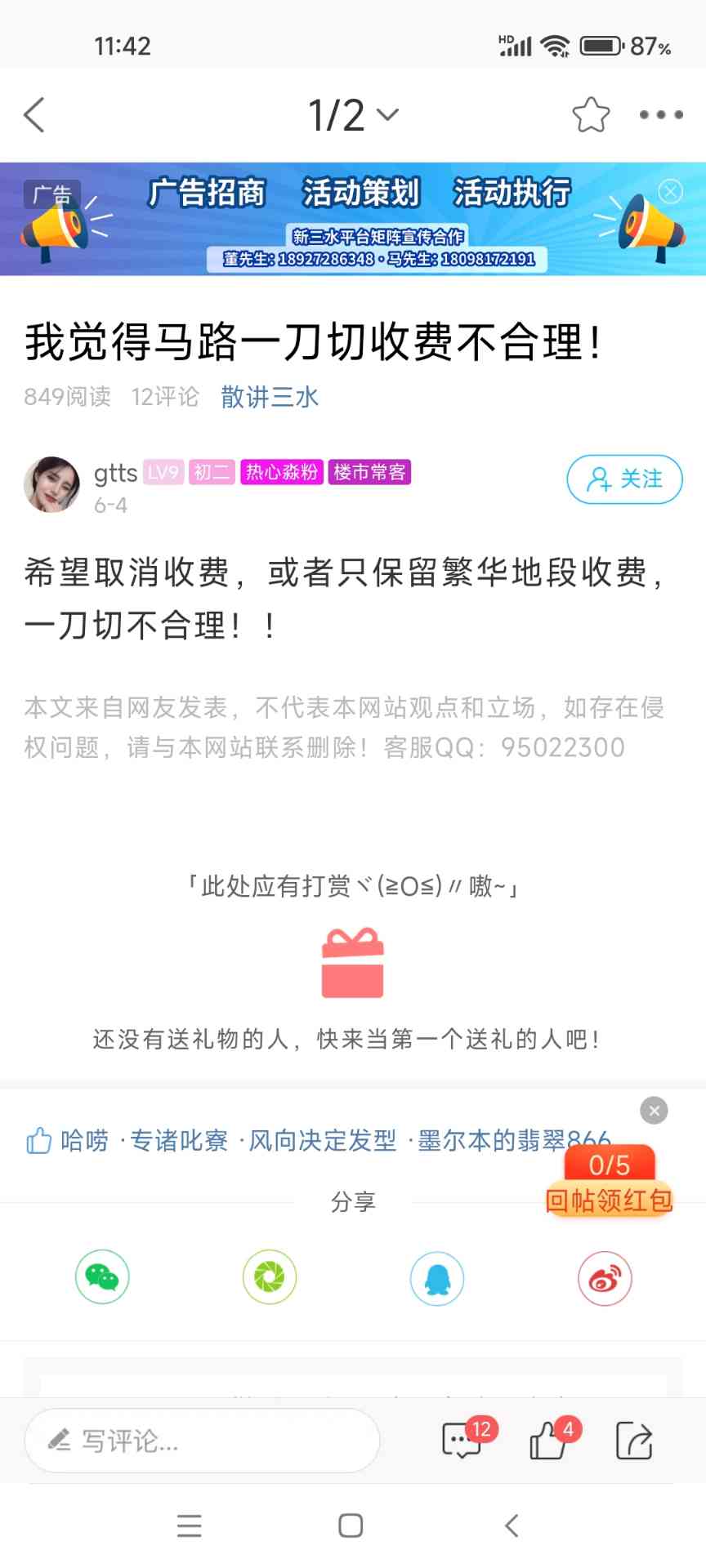
Task: Open the three-dot overflow menu
Action: pyautogui.click(x=661, y=115)
